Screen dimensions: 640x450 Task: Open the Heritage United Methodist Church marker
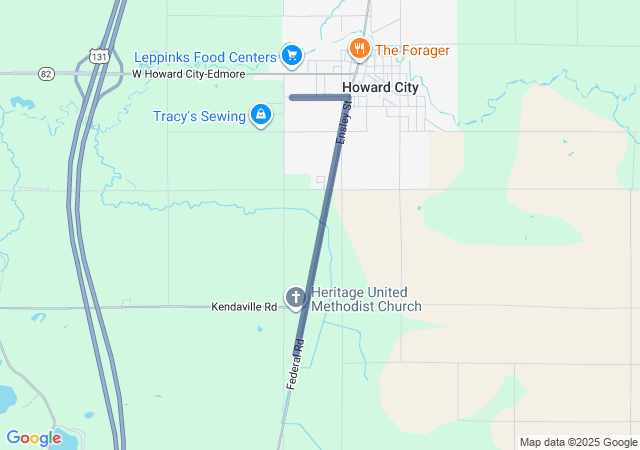pyautogui.click(x=296, y=298)
